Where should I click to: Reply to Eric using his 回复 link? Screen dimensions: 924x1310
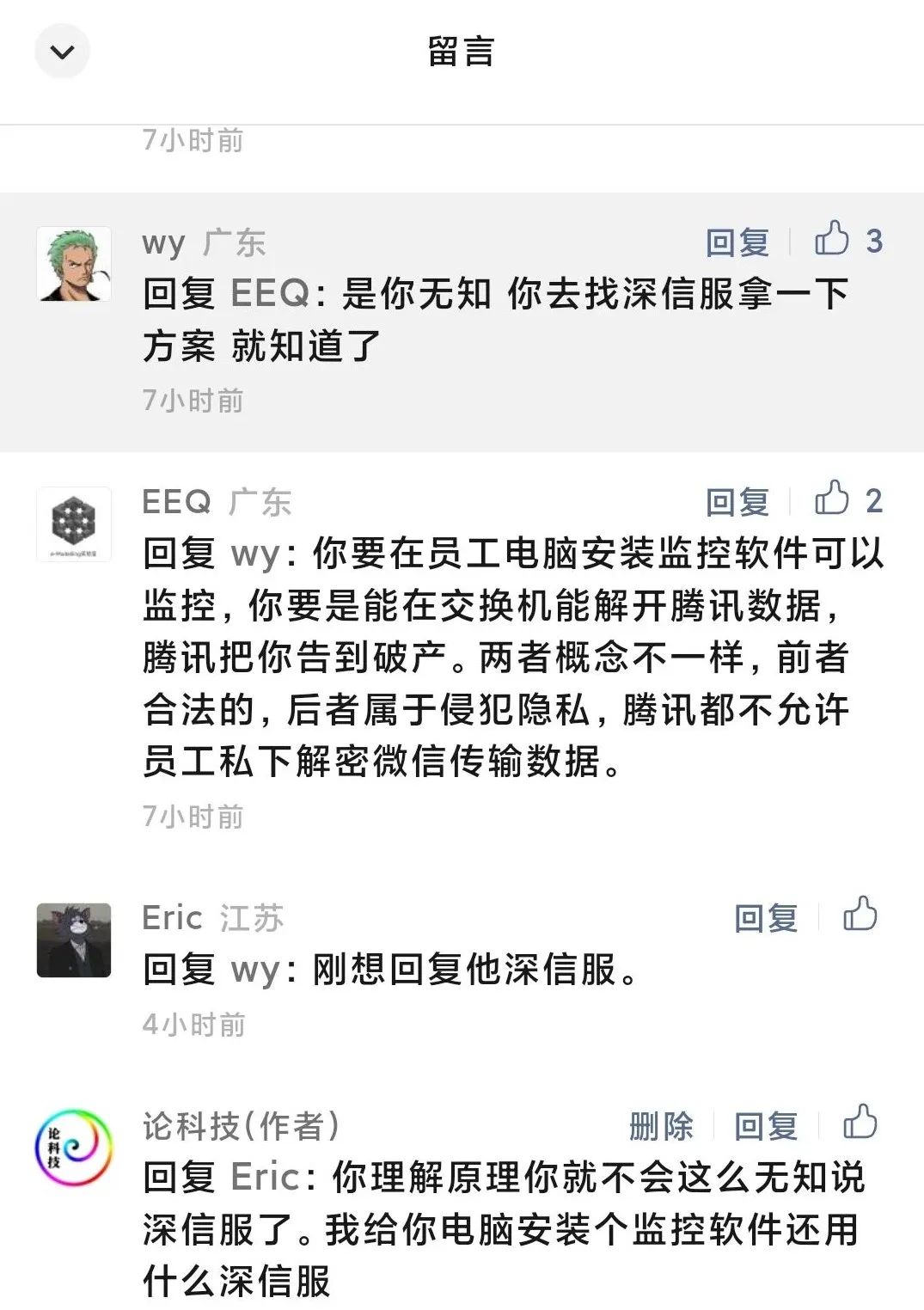pyautogui.click(x=763, y=918)
